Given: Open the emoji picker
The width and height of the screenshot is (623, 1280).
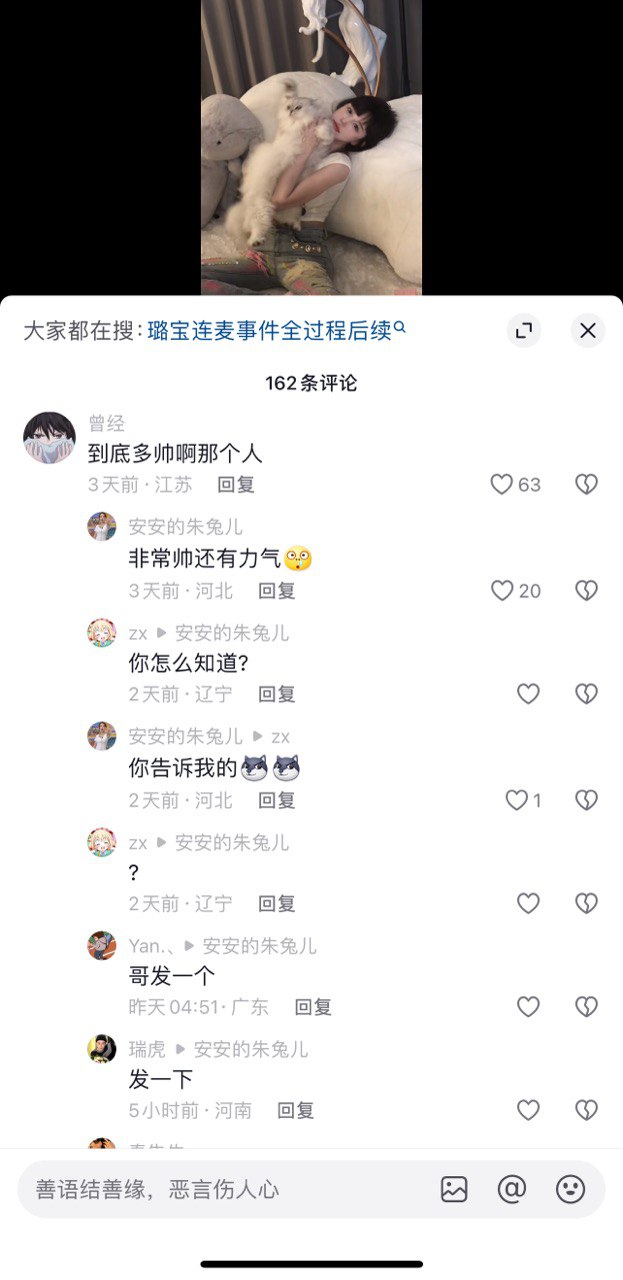Looking at the screenshot, I should (570, 1189).
